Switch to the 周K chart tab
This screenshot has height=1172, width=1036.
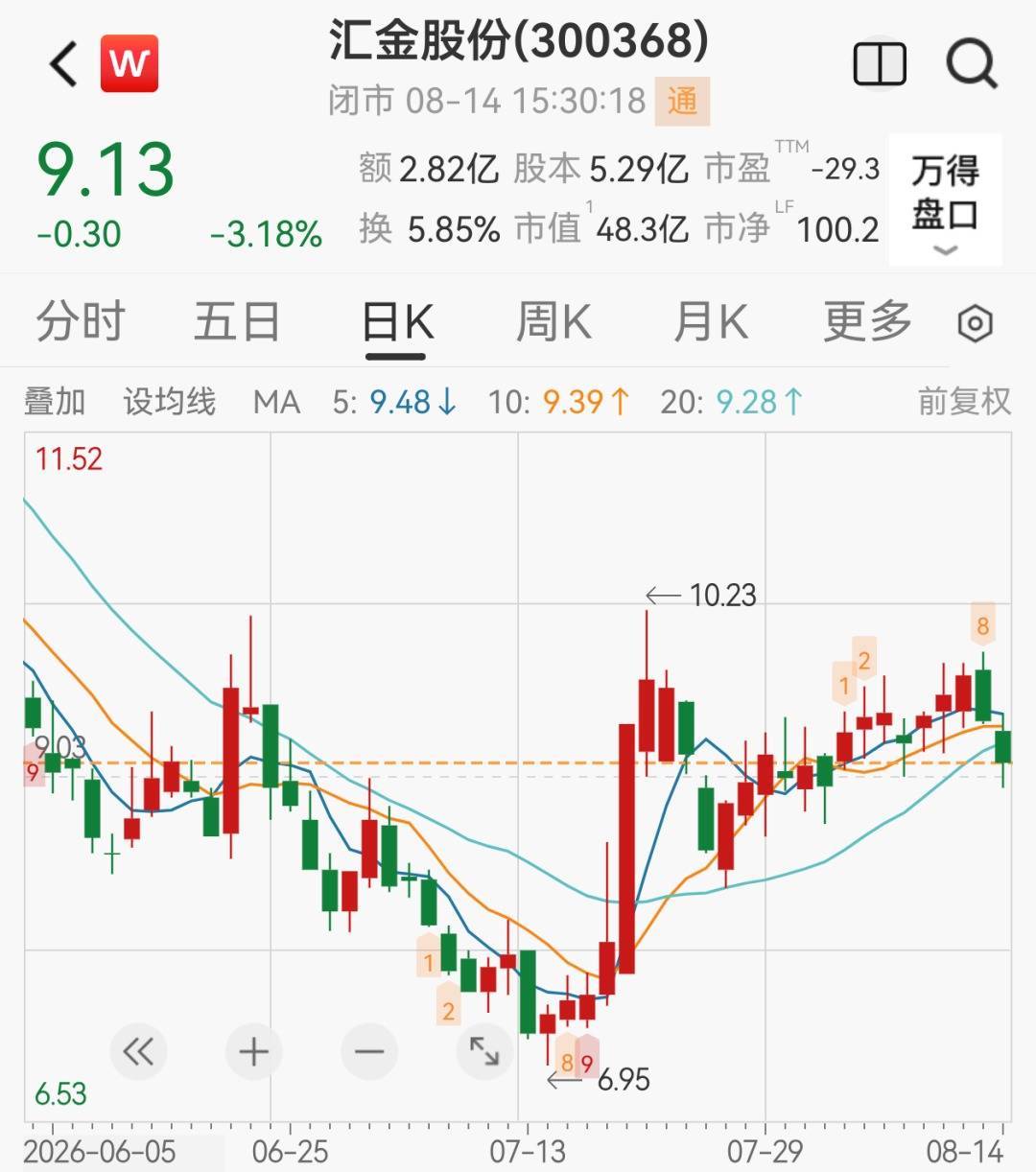pyautogui.click(x=553, y=321)
